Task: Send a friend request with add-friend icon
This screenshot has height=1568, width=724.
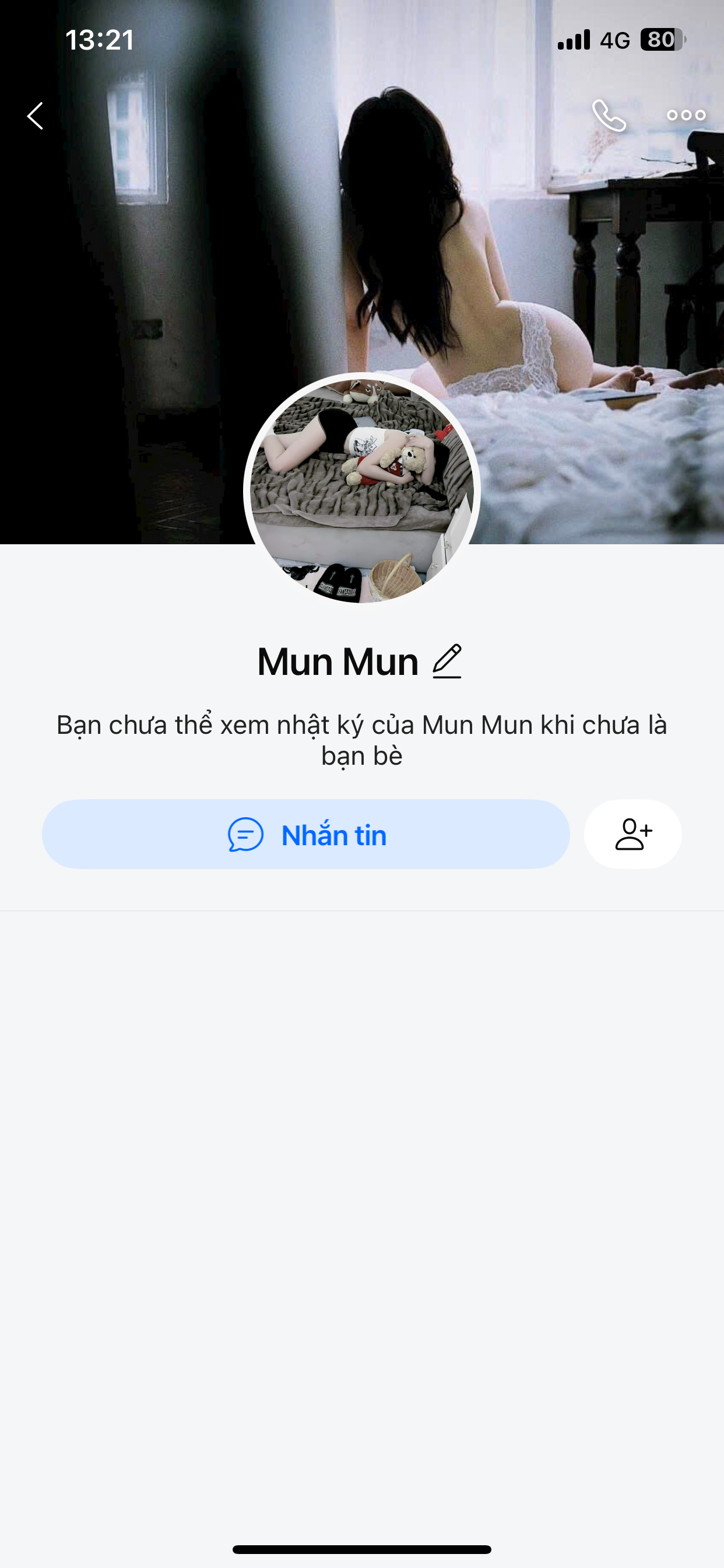Action: point(632,834)
